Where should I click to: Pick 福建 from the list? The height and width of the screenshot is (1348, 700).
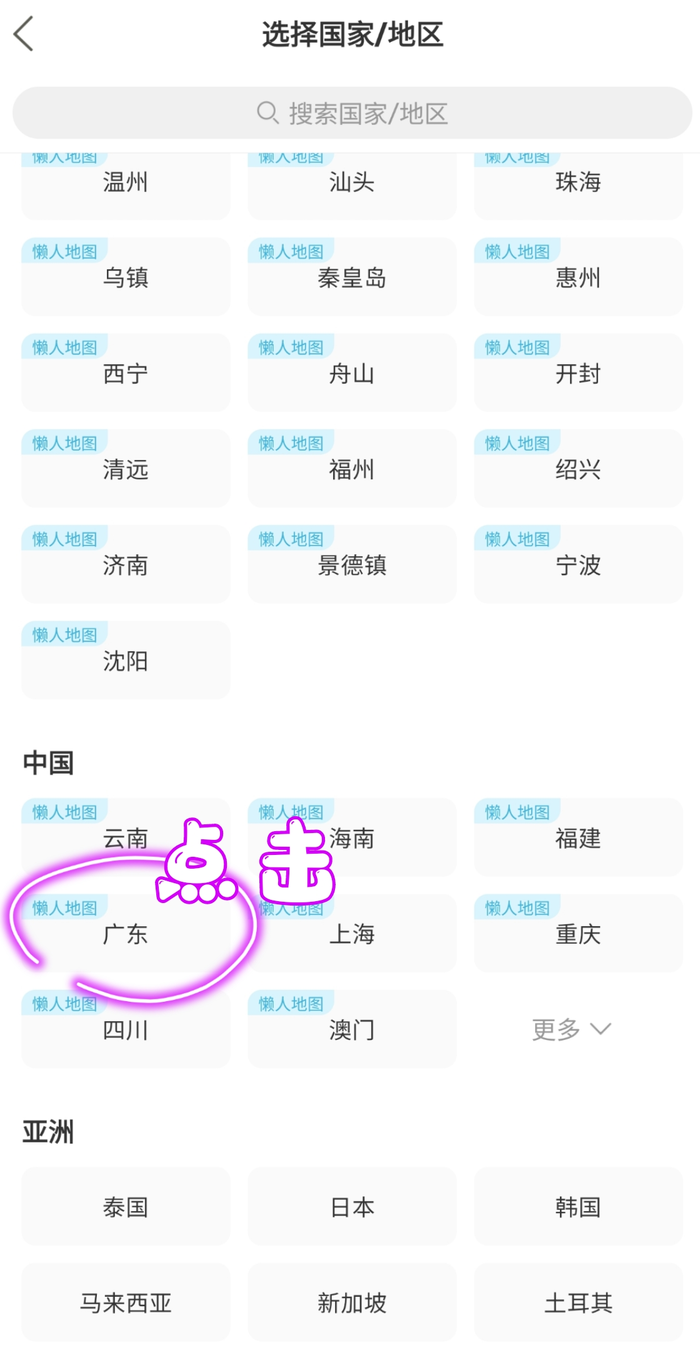pyautogui.click(x=578, y=838)
